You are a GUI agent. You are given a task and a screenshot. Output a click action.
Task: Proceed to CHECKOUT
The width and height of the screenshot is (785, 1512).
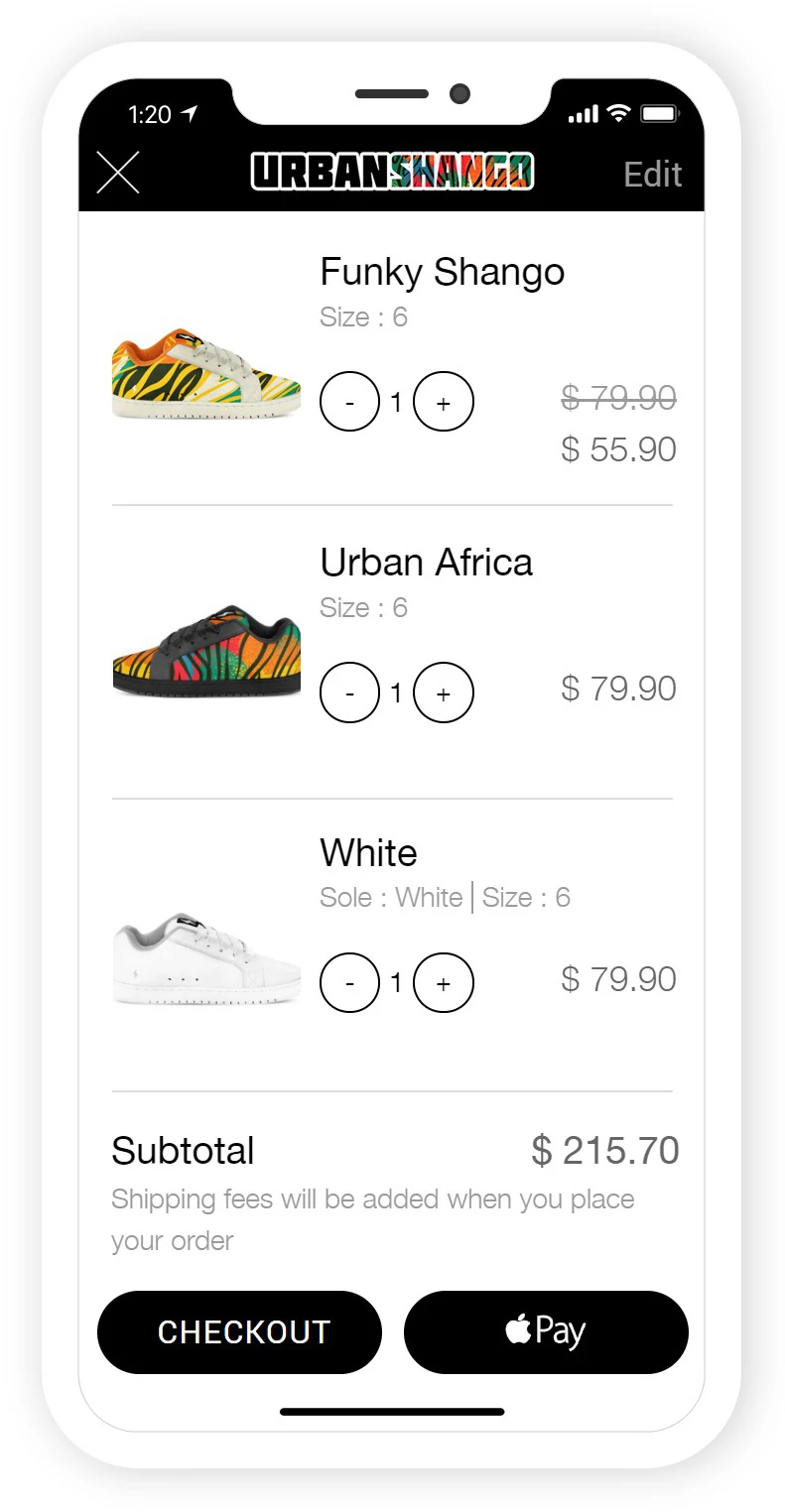239,1331
